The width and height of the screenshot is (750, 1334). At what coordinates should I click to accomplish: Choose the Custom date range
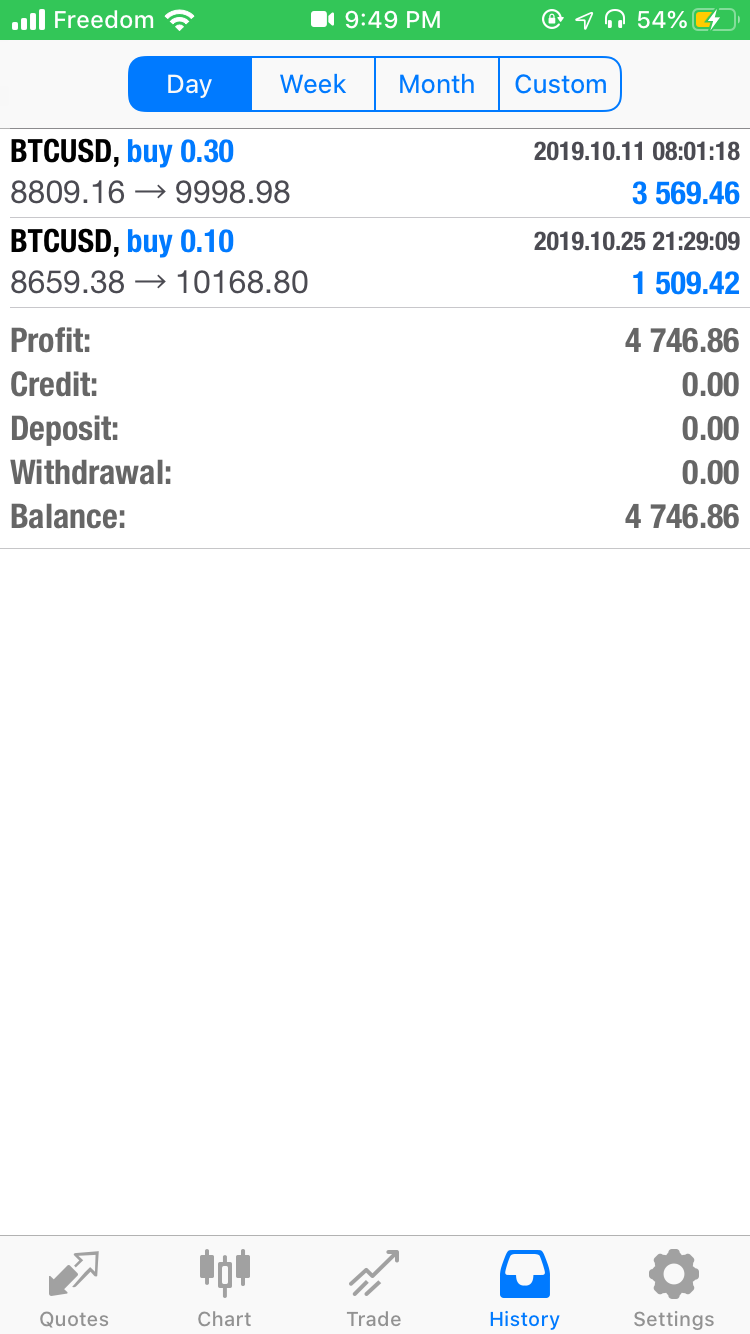560,84
